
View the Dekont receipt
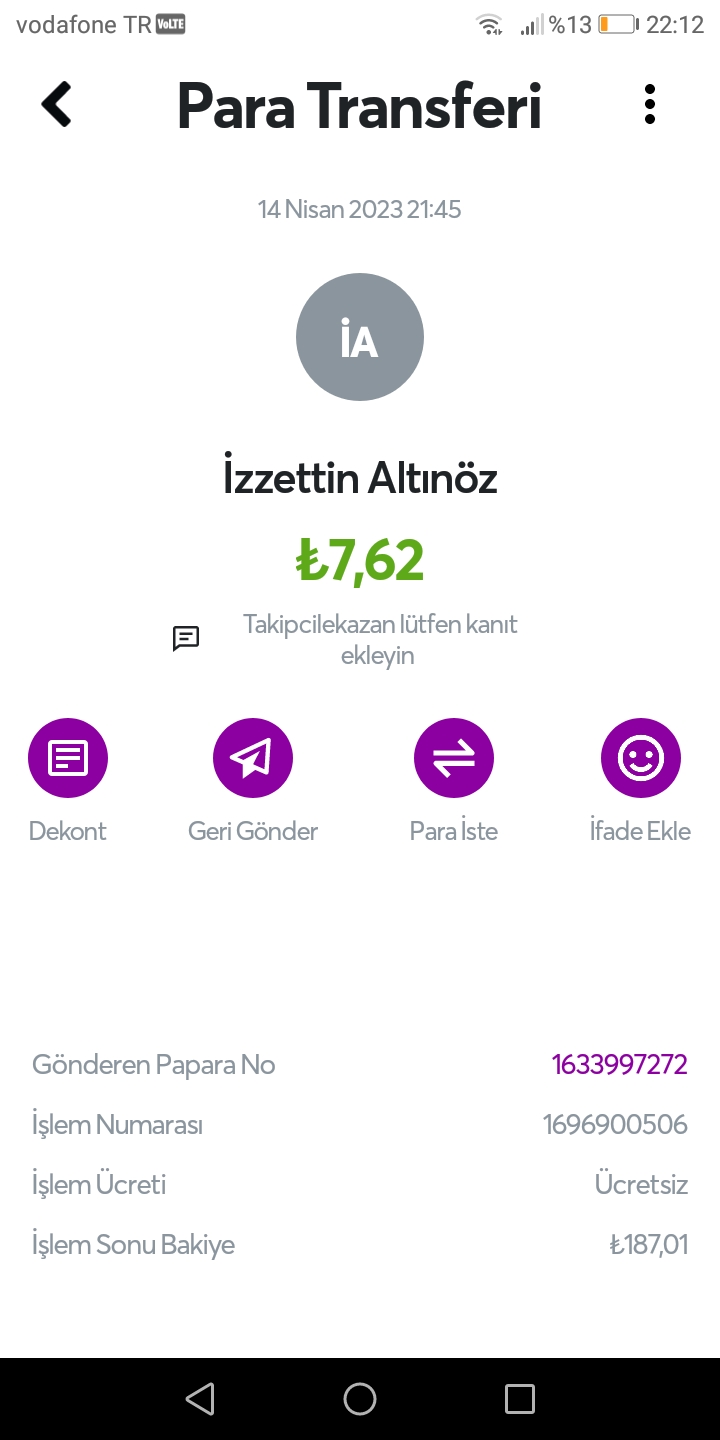point(68,758)
